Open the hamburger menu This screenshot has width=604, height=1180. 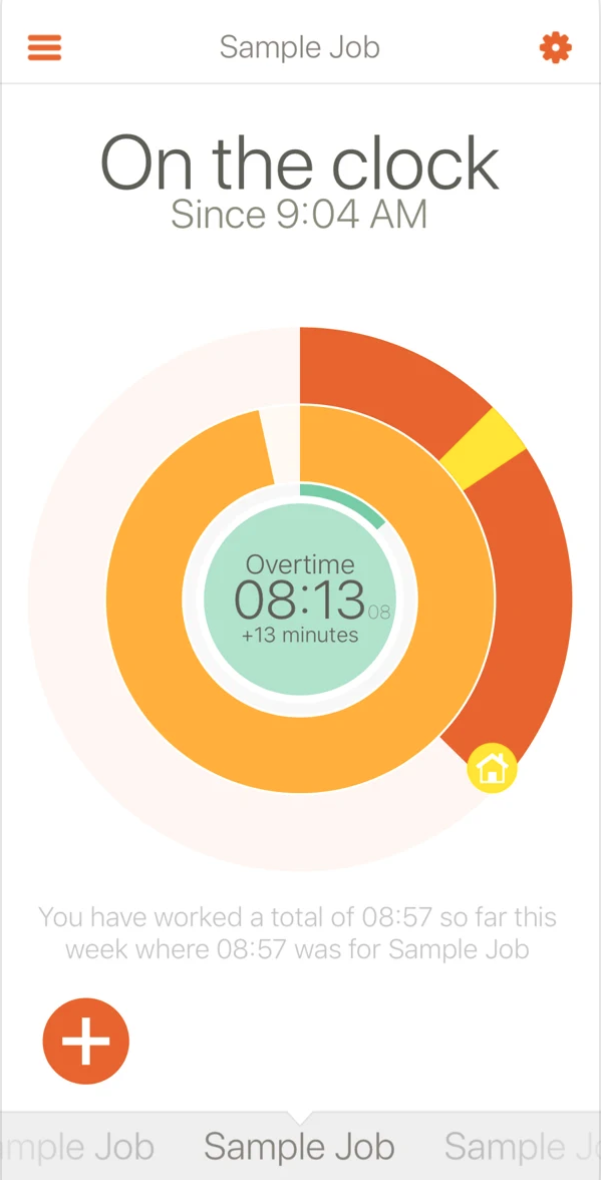(x=44, y=48)
